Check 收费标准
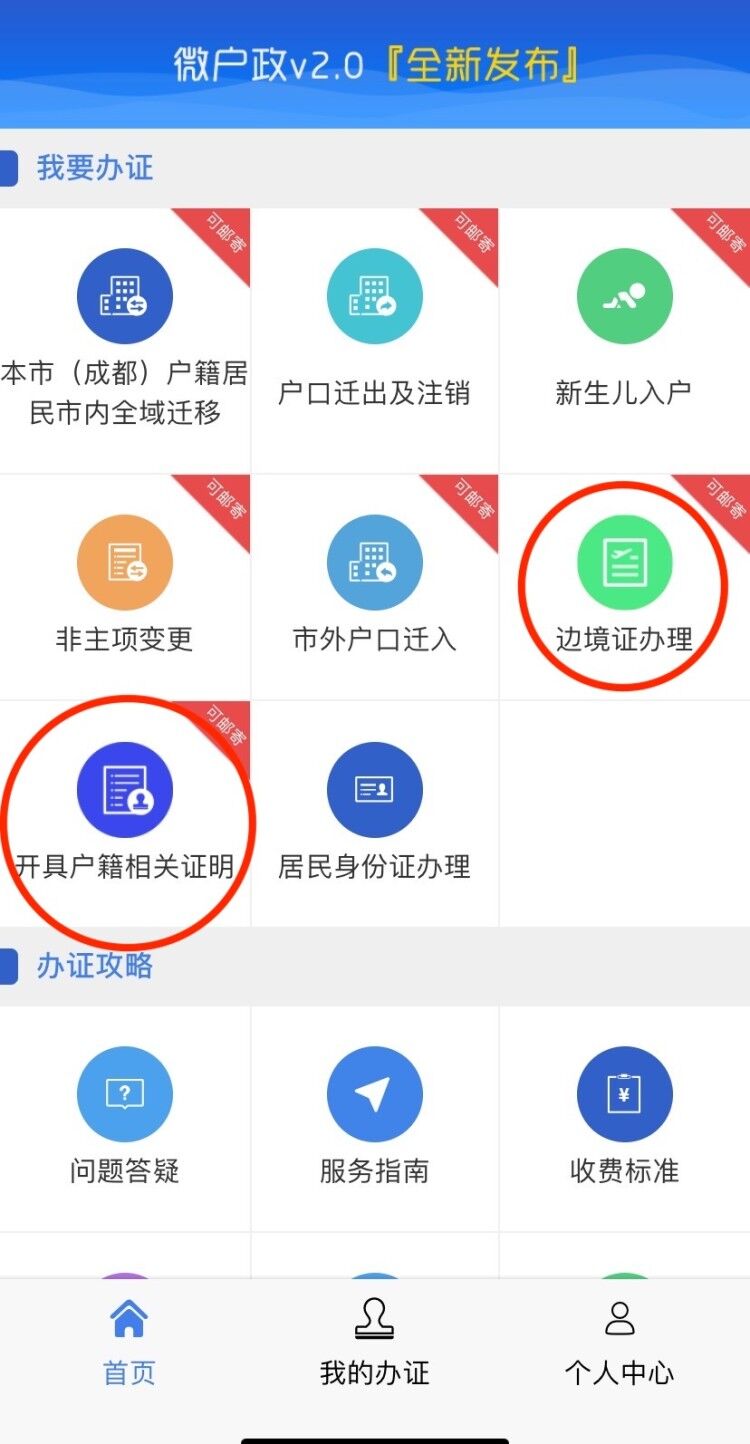 pyautogui.click(x=624, y=1117)
